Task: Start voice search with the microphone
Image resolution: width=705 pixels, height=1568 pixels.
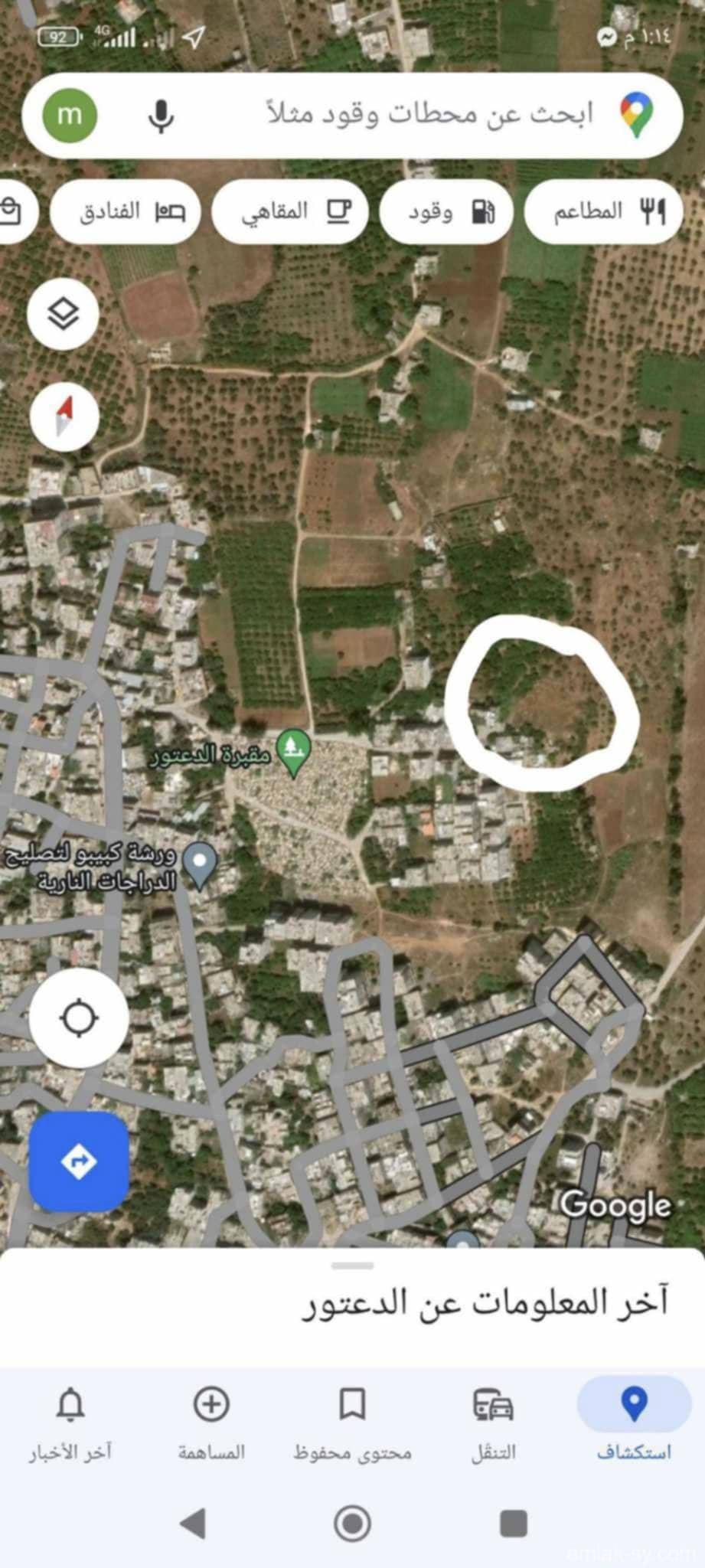Action: (x=158, y=116)
